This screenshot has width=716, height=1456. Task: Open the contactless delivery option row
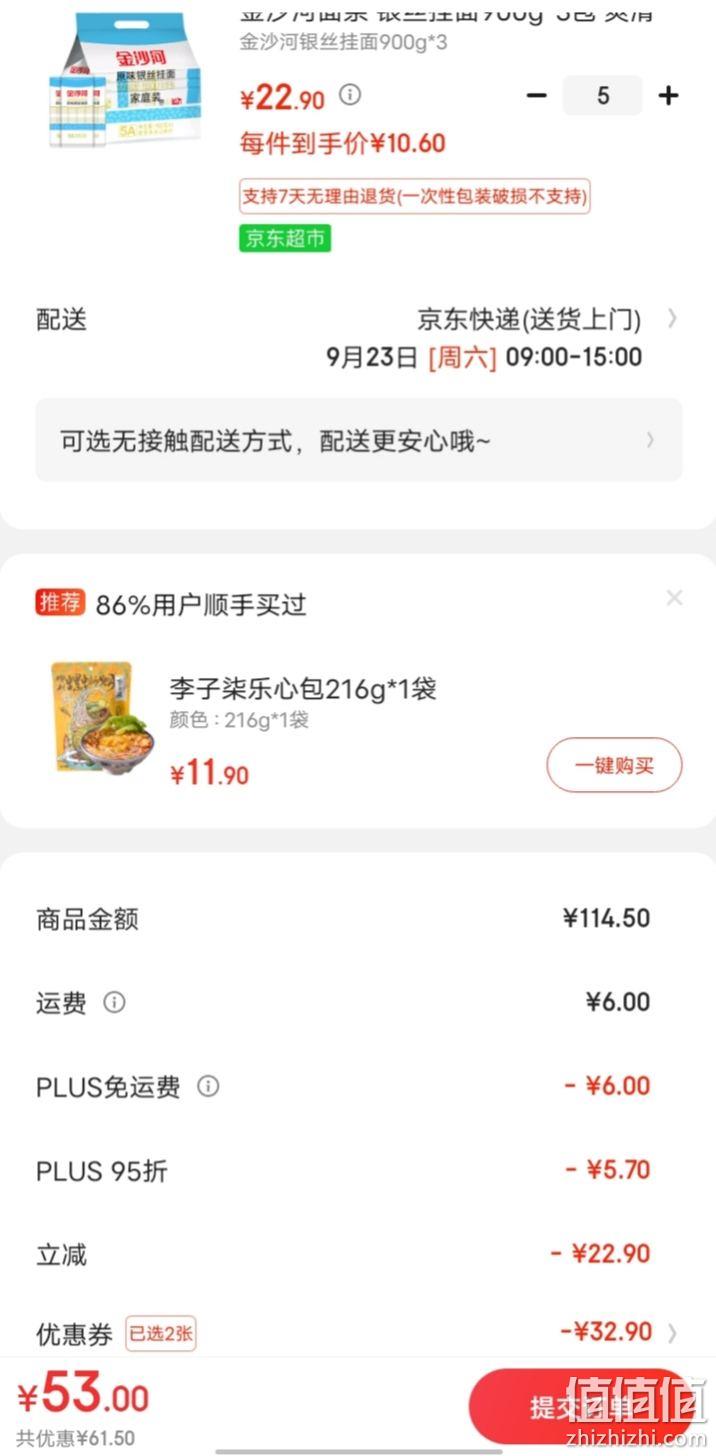(x=359, y=440)
